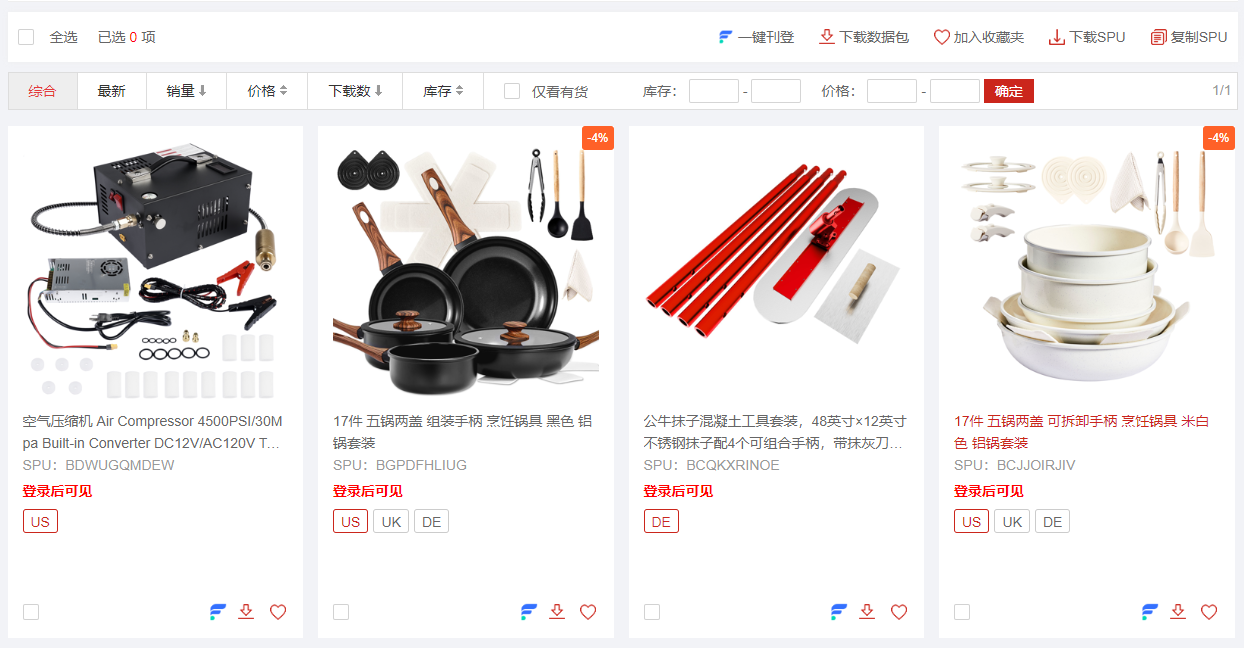Download the BCQKXRINOE concrete trowel product data
The image size is (1244, 648).
tap(867, 612)
